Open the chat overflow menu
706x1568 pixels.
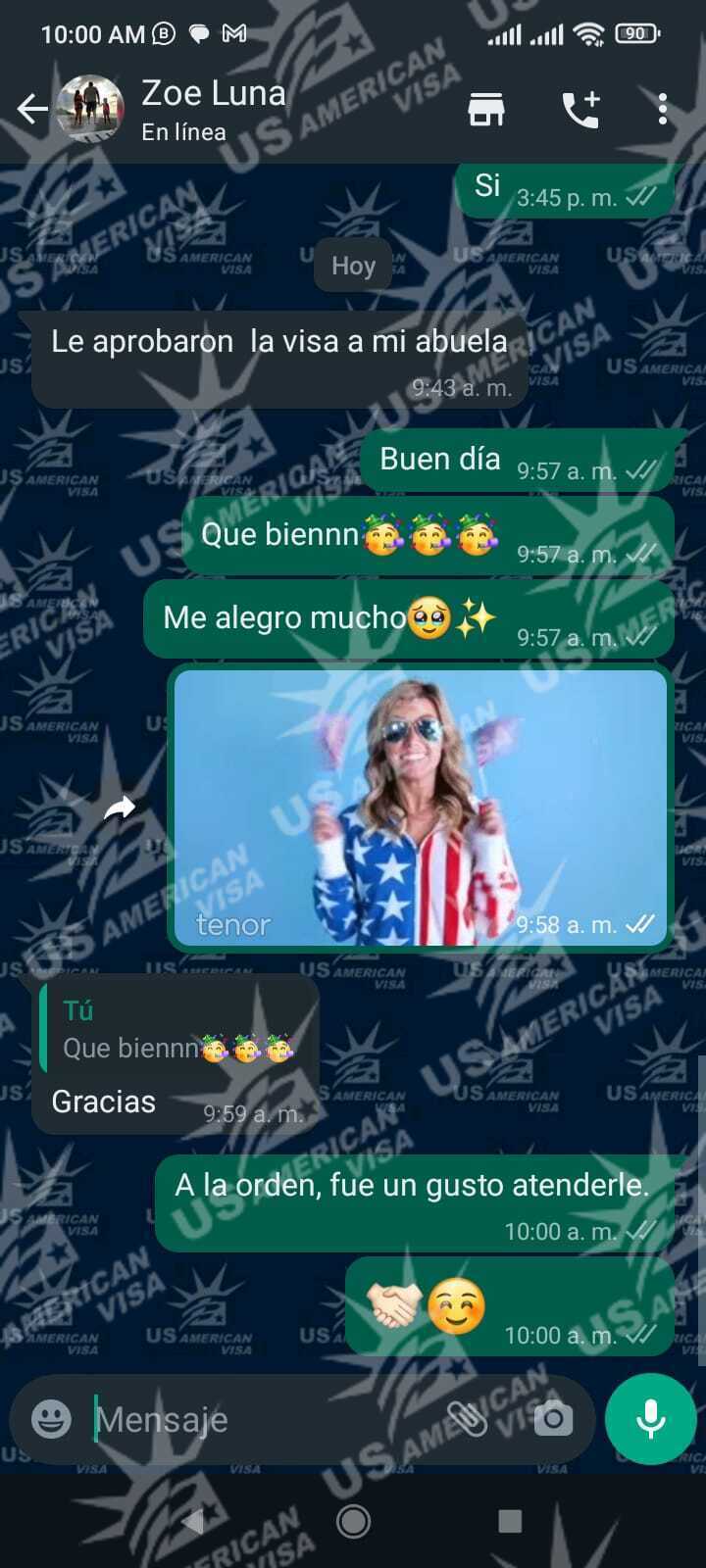(663, 109)
